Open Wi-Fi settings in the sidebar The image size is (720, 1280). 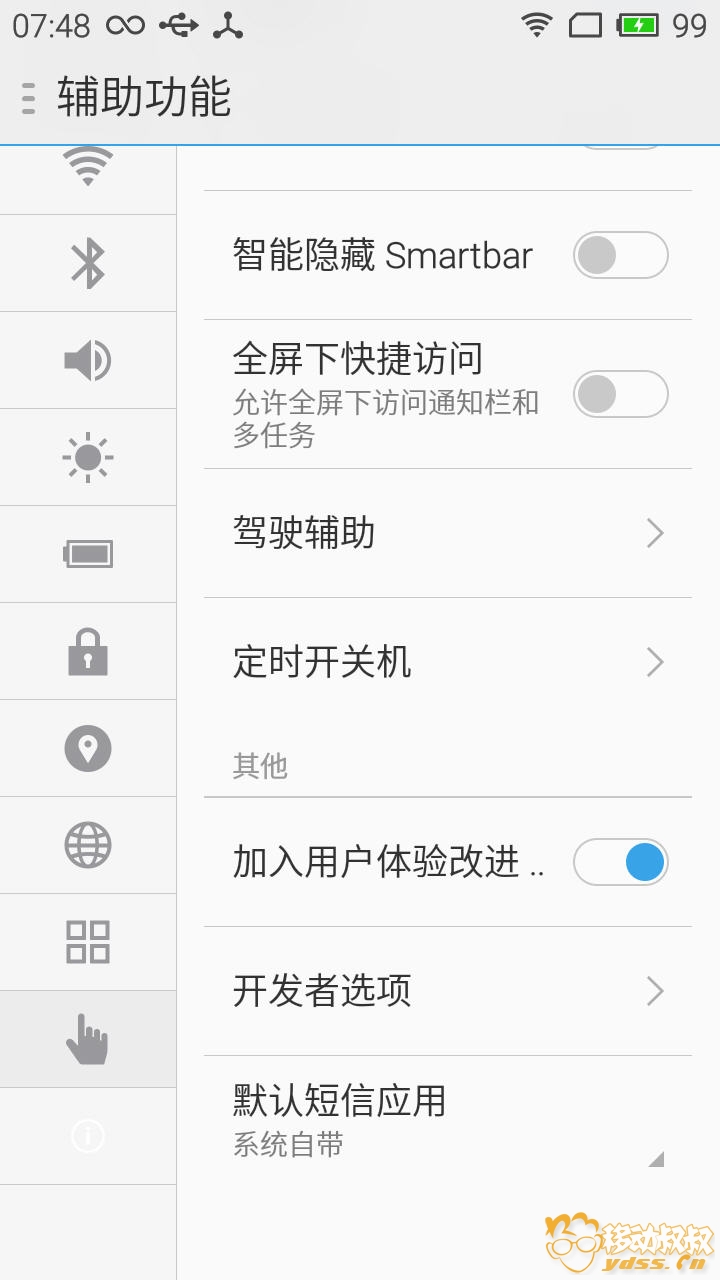[88, 168]
